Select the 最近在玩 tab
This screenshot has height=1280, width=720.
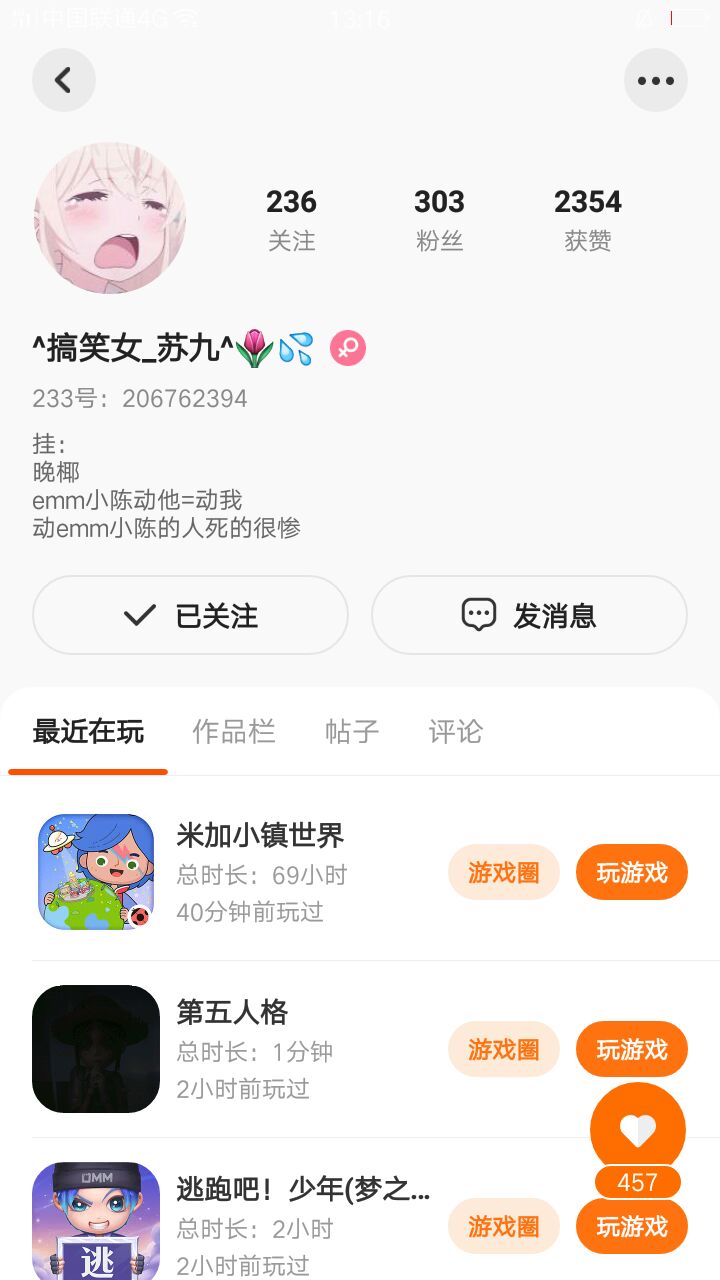click(x=88, y=732)
